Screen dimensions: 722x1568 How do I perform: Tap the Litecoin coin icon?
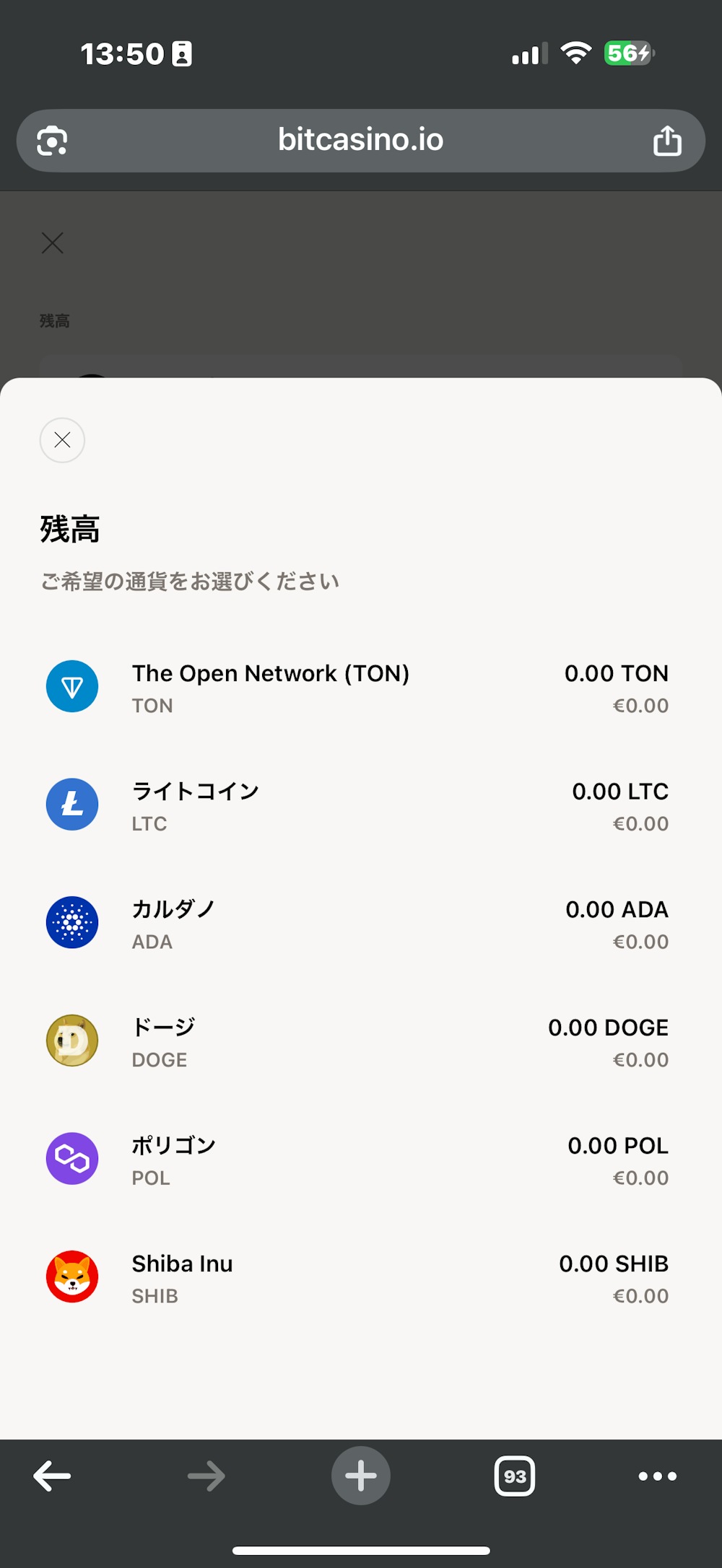72,804
